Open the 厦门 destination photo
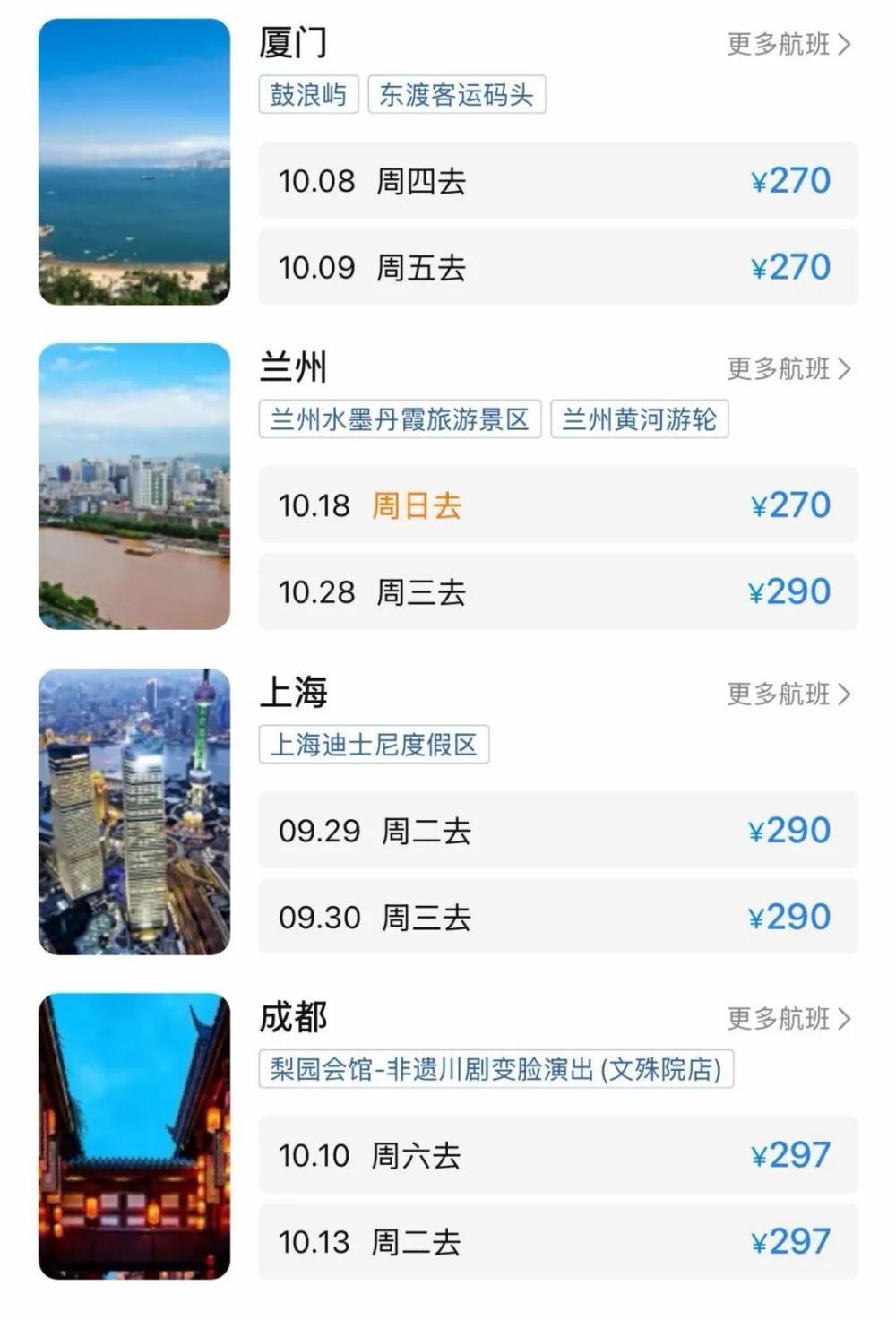896x1320 pixels. click(134, 162)
